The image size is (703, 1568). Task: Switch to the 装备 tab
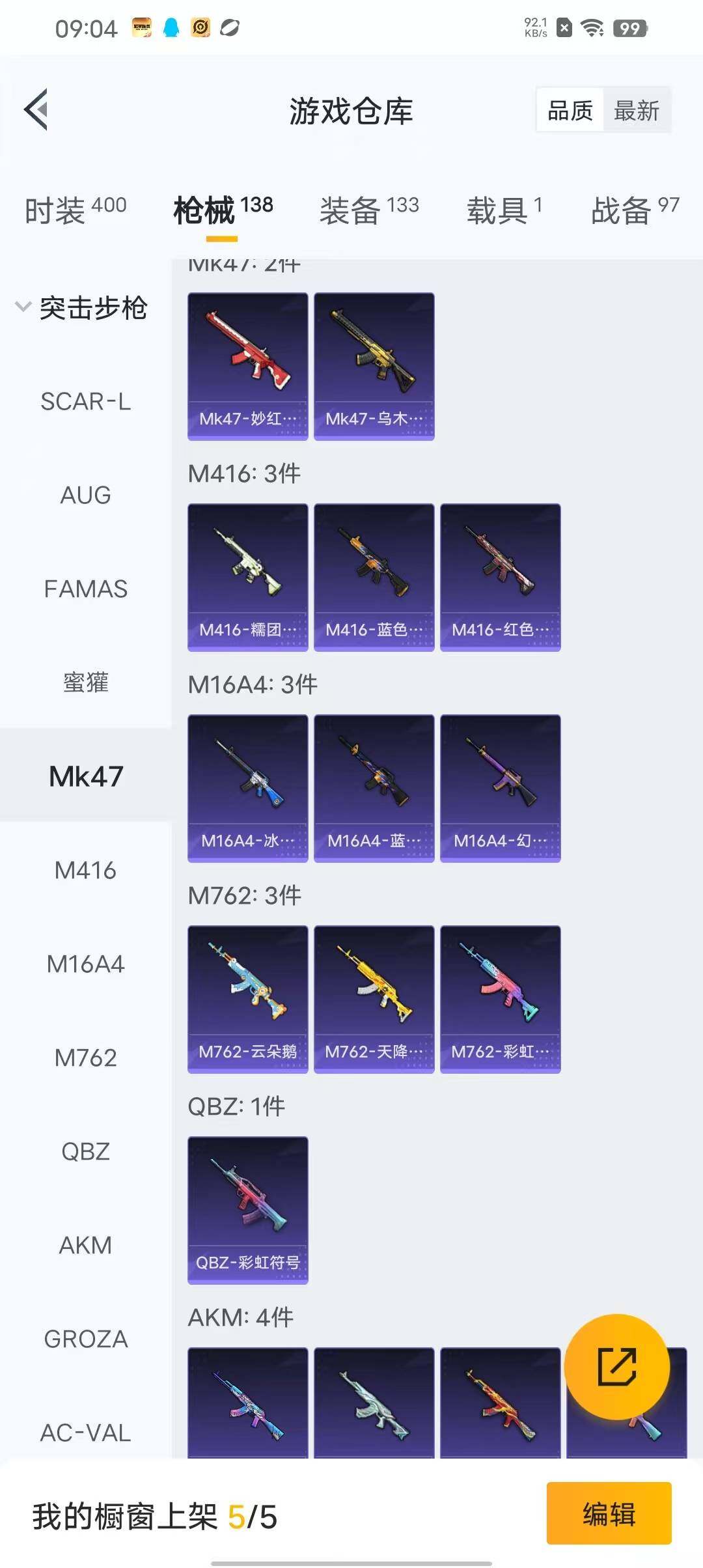click(368, 210)
